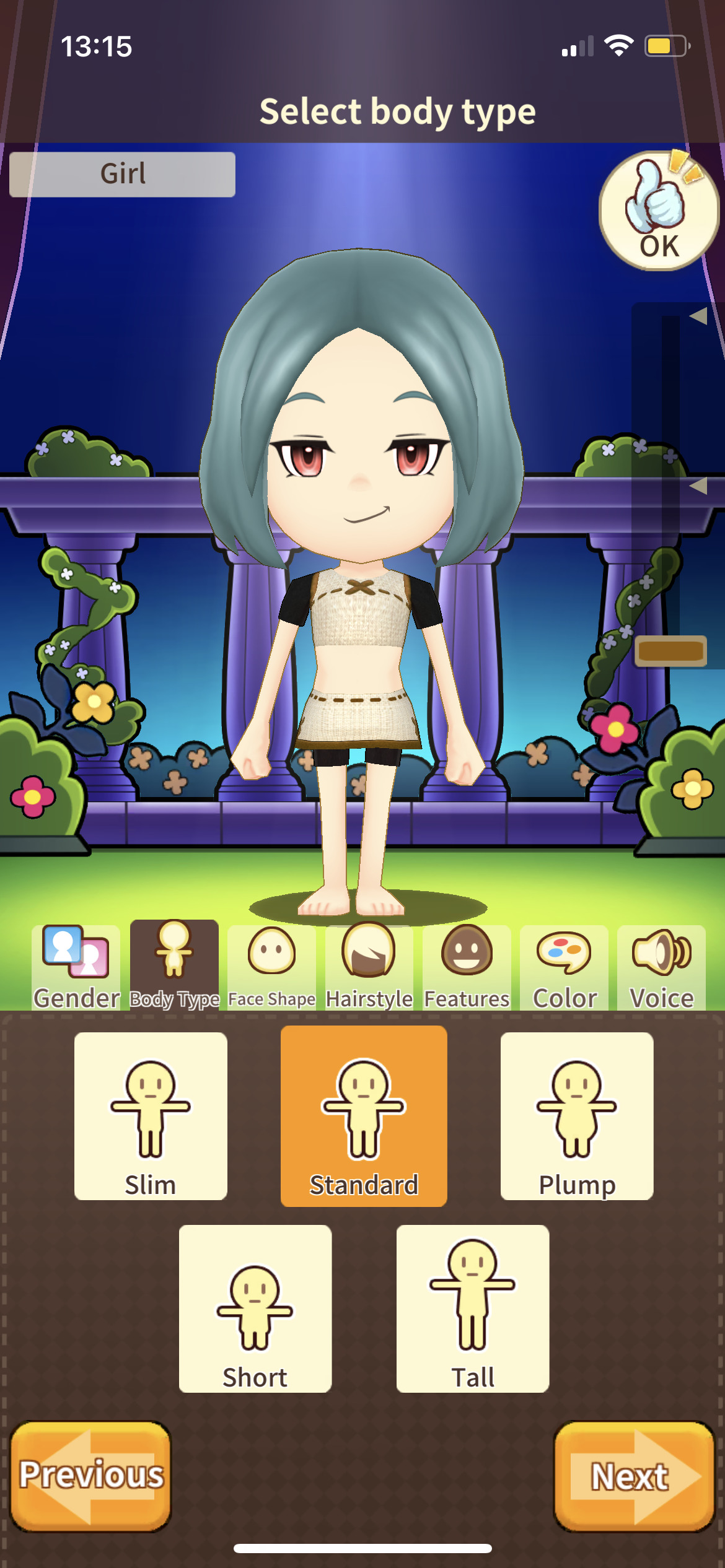Open the Voice tab

click(661, 967)
